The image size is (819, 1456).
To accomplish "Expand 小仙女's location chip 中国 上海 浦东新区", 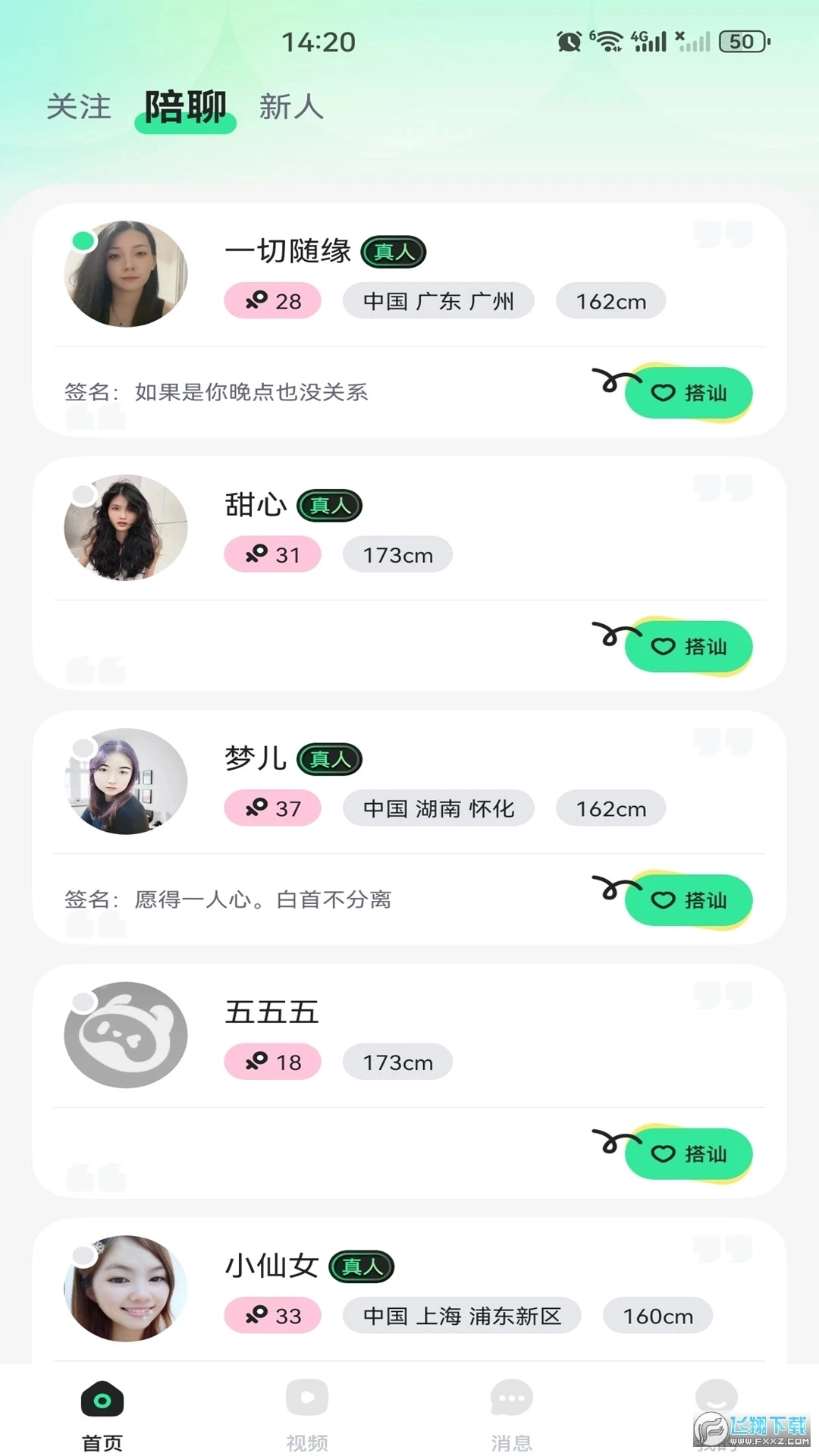I will coord(462,1316).
